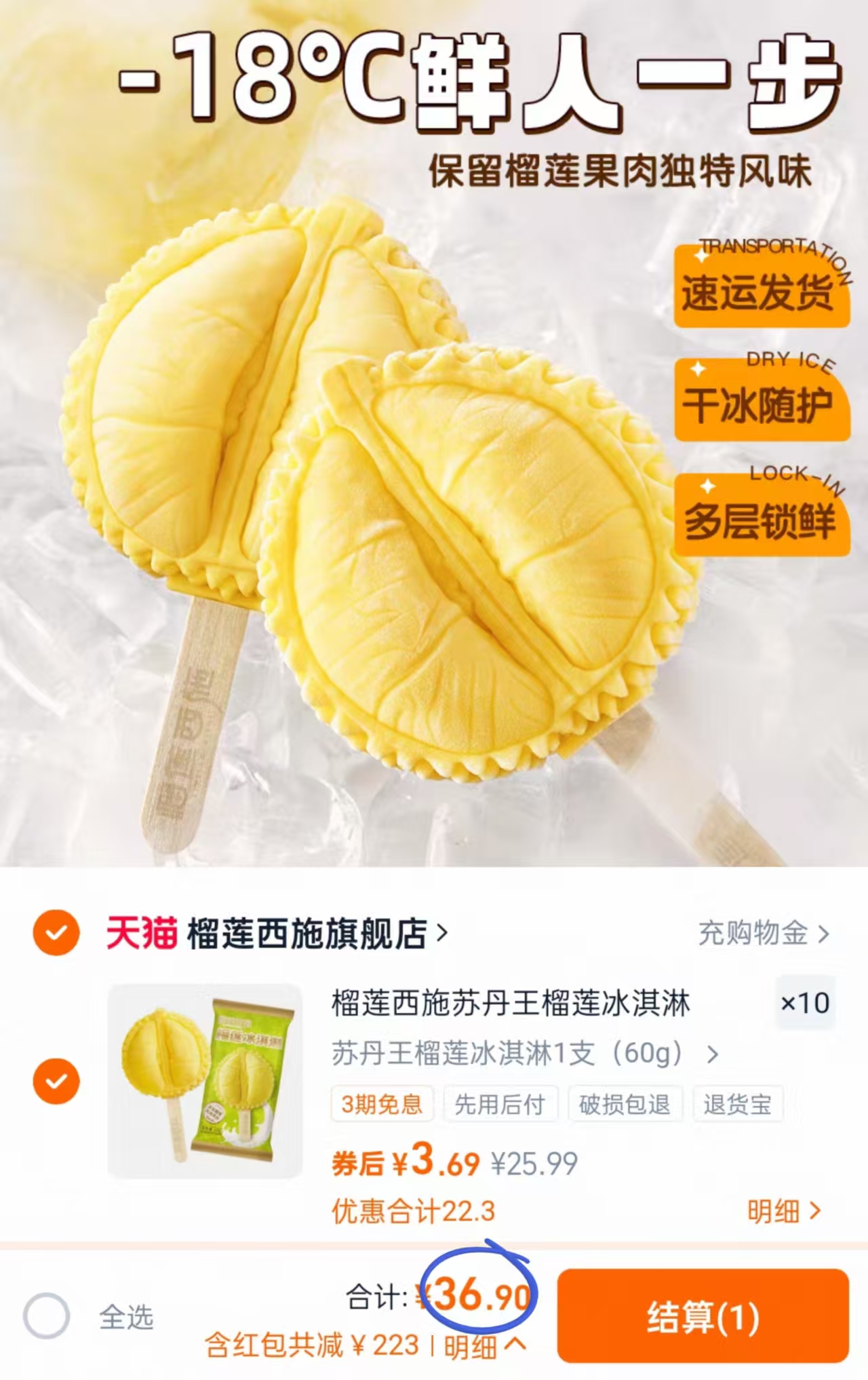868x1380 pixels.
Task: Expand the 含红包共减¥223 breakdown
Action: pyautogui.click(x=366, y=1346)
